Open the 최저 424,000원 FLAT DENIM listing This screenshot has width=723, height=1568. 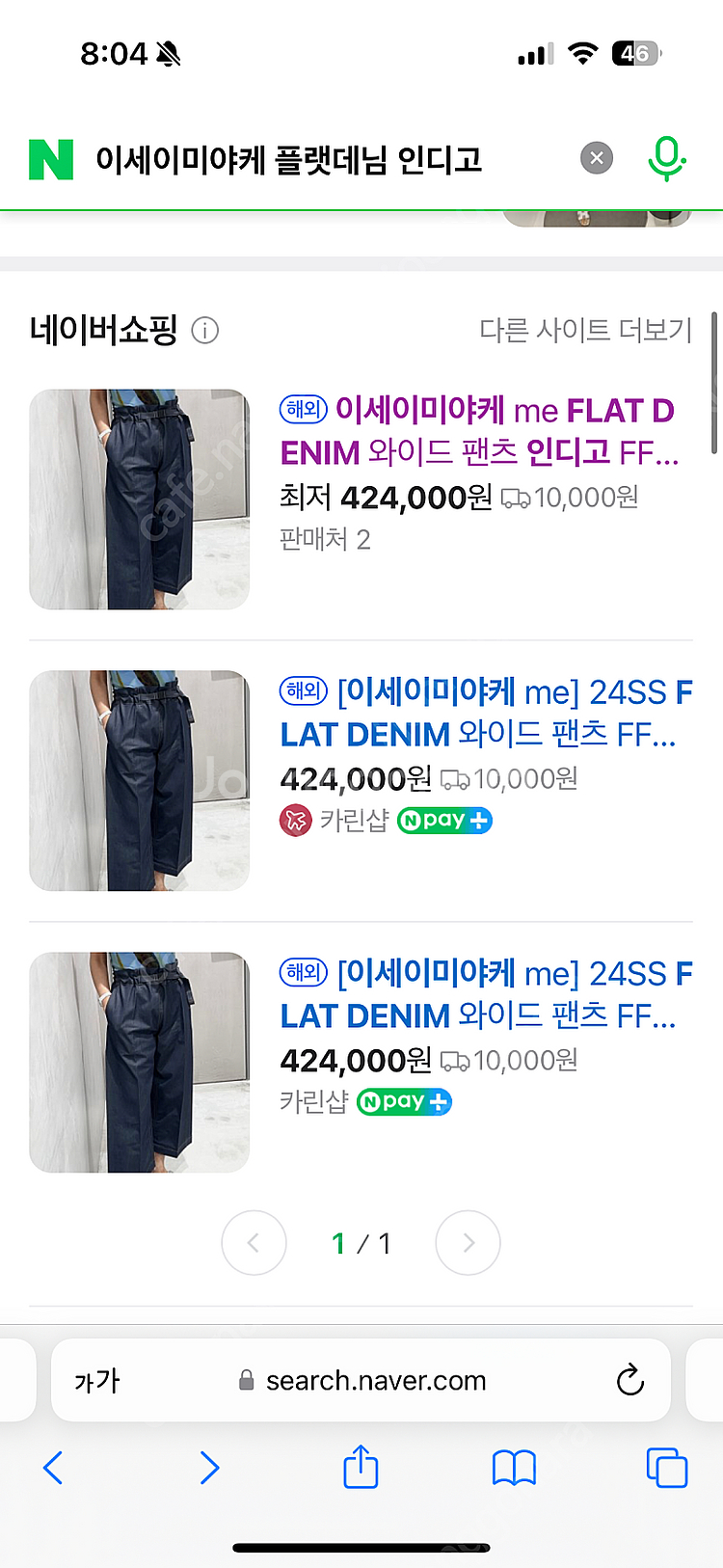477,431
